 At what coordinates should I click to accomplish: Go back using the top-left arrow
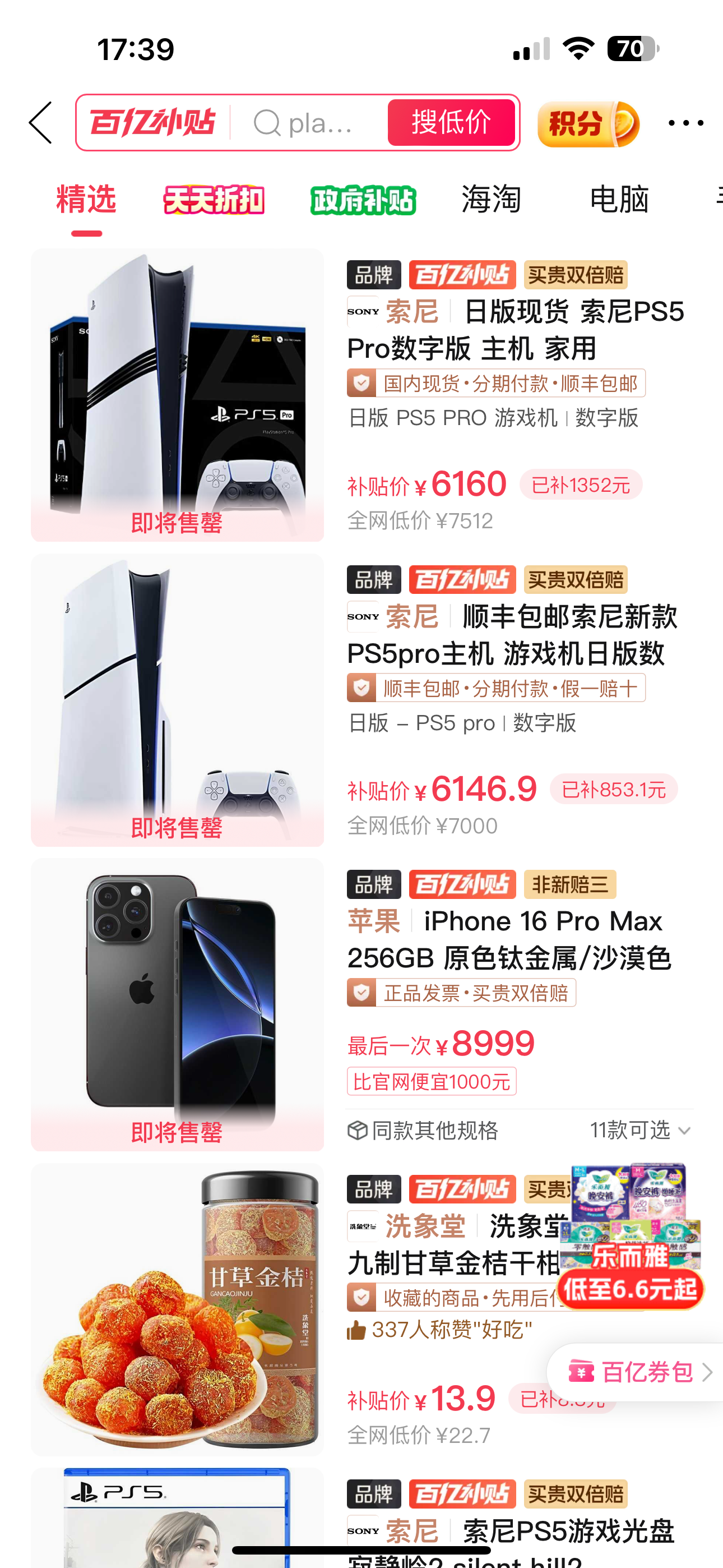pyautogui.click(x=41, y=123)
